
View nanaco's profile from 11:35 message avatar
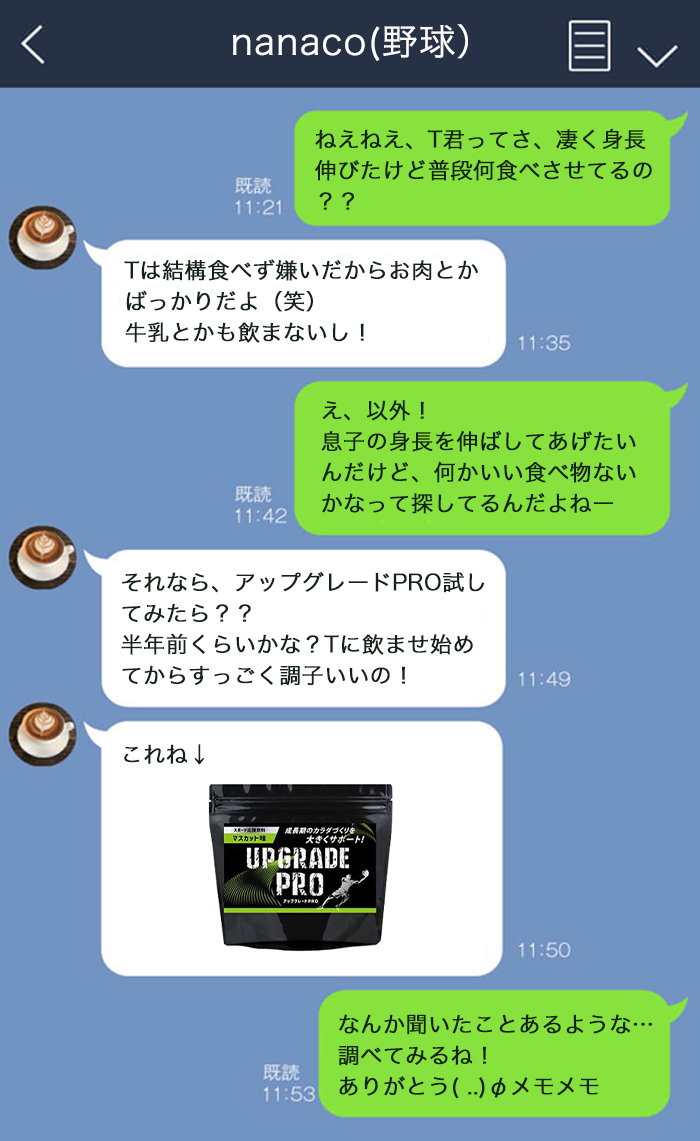(x=42, y=237)
